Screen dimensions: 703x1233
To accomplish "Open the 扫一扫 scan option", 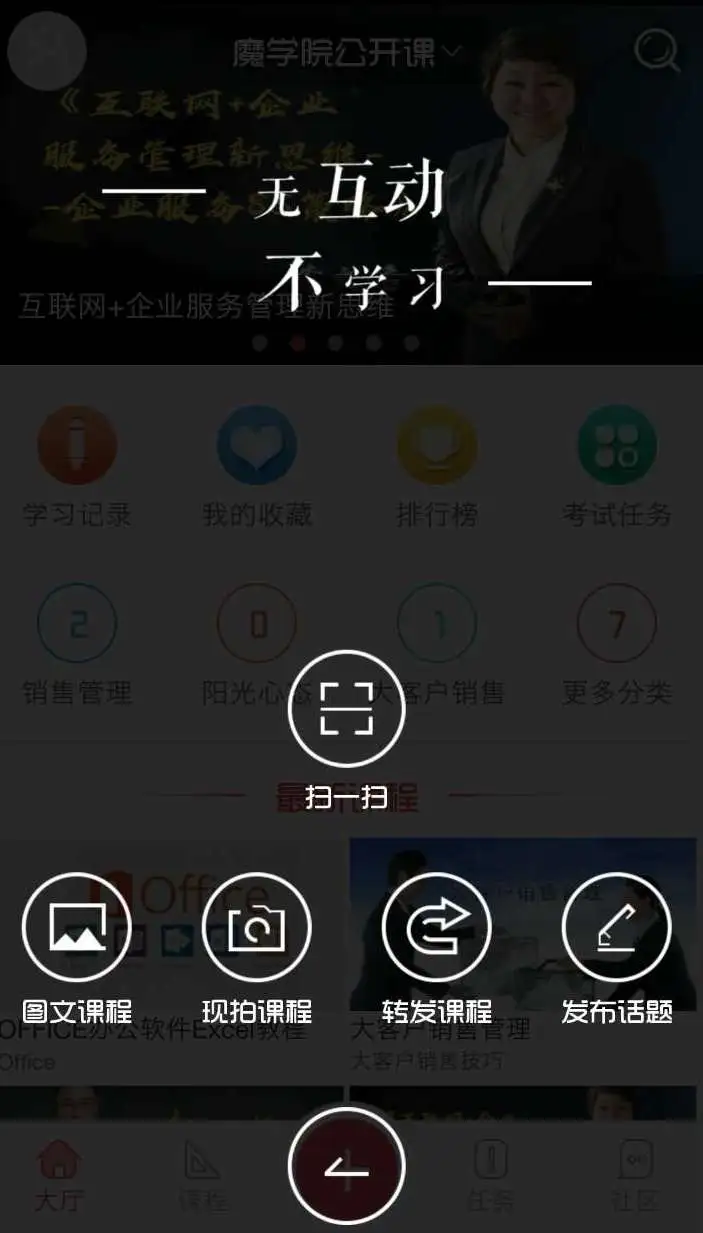I will click(x=346, y=709).
